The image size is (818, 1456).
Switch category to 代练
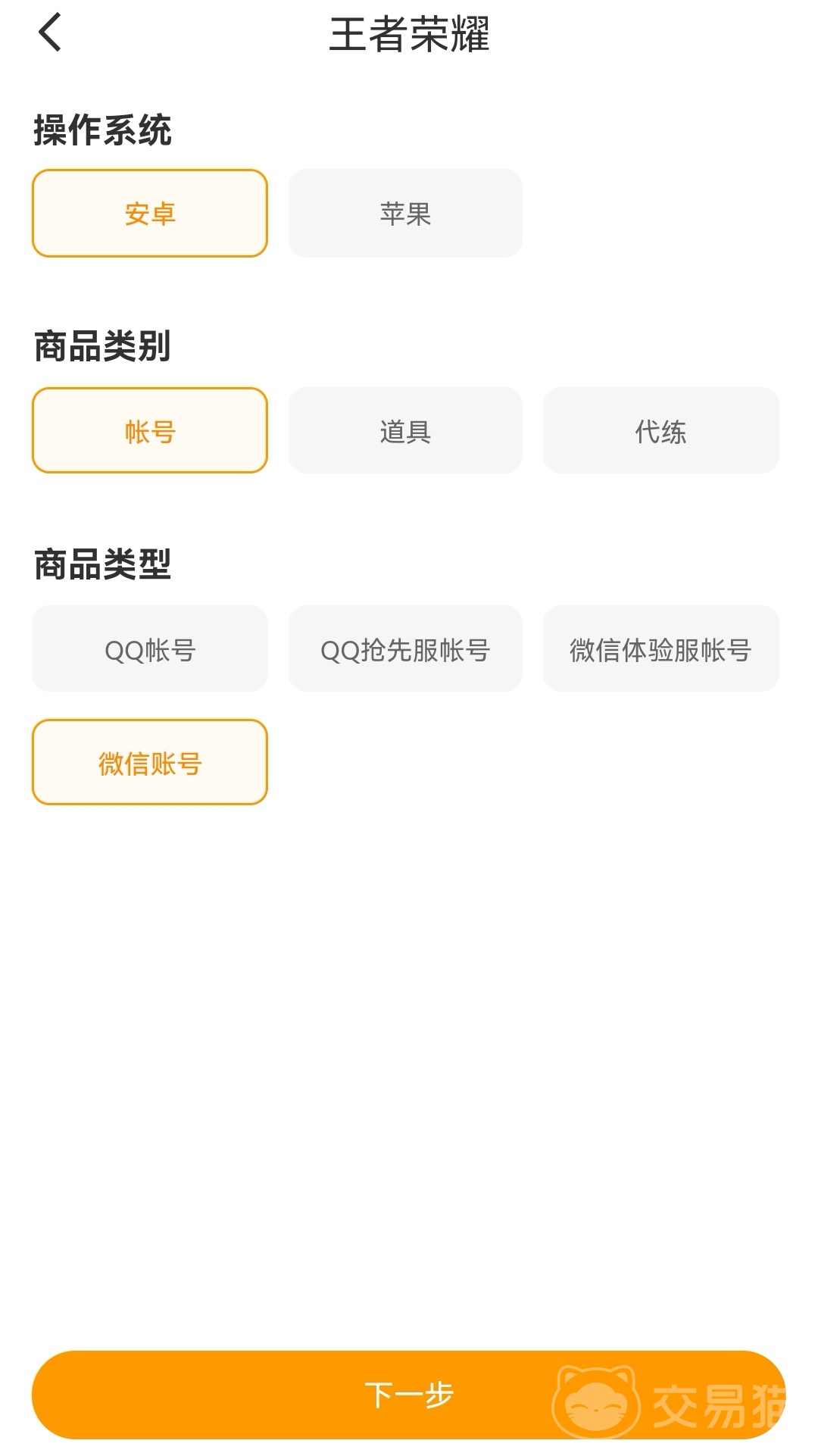[660, 431]
